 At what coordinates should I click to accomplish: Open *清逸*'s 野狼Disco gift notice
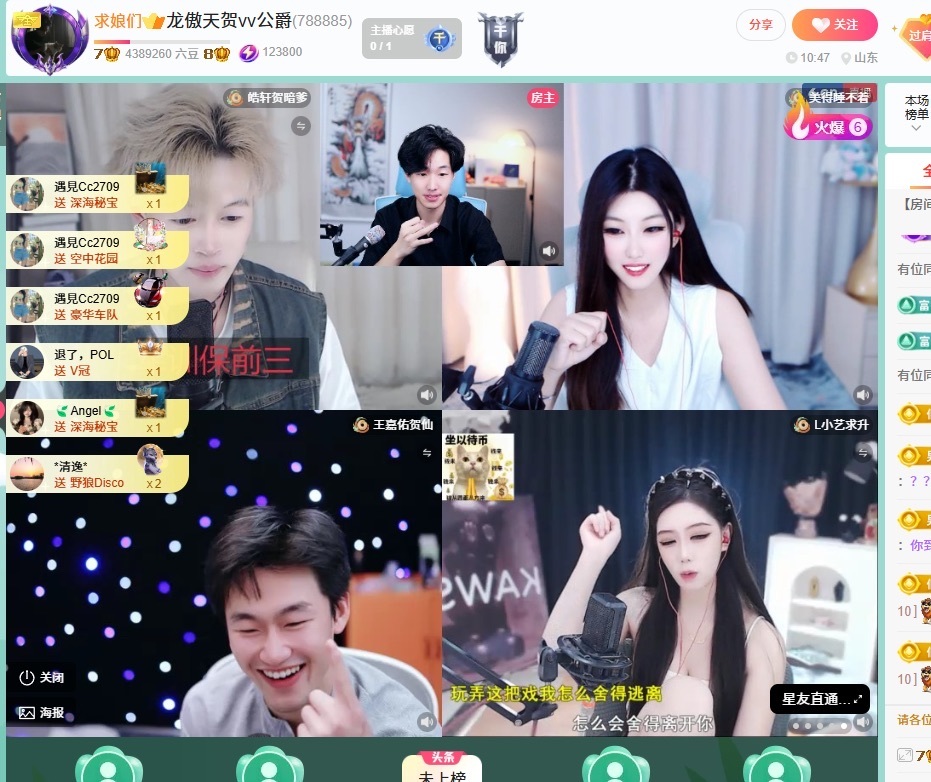97,474
